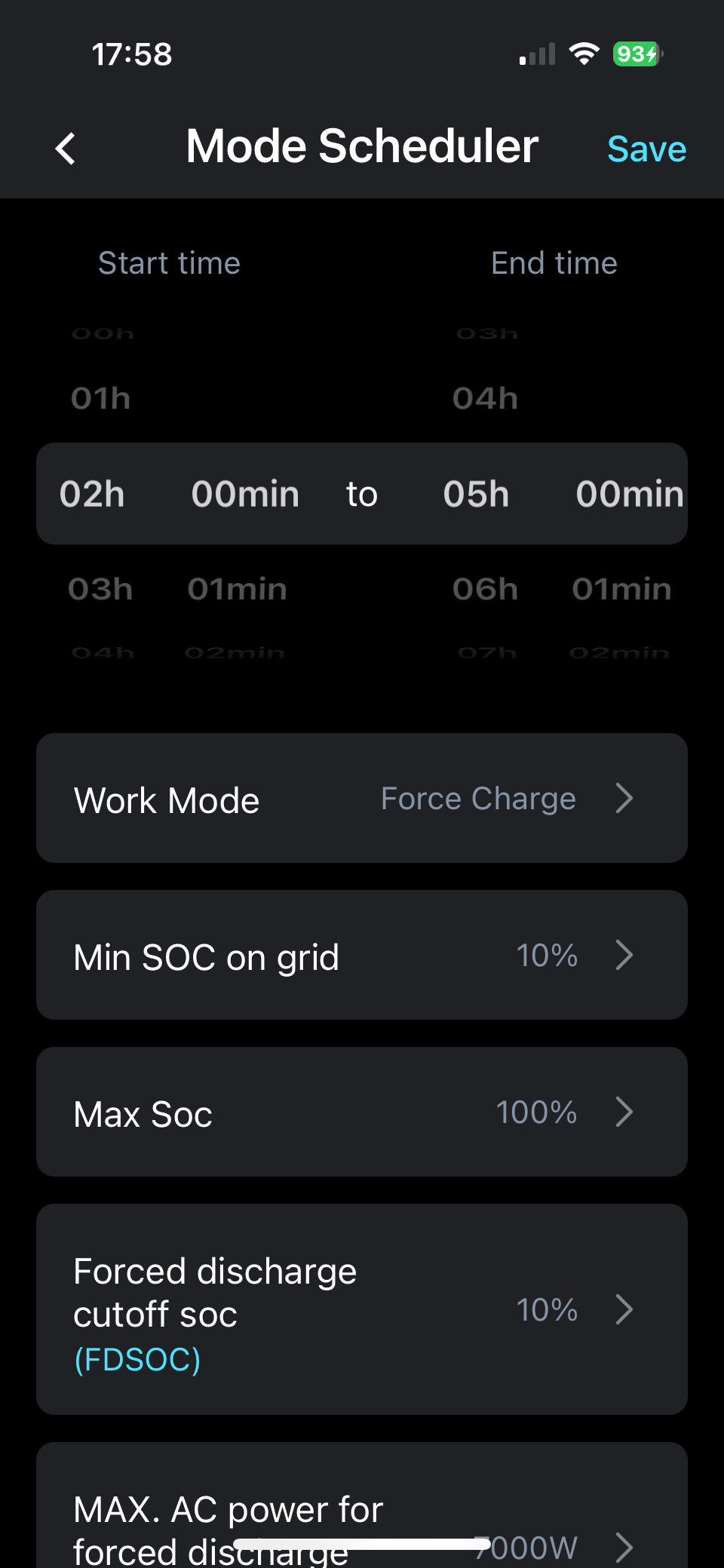
Task: Open the Max Soc setting
Action: click(x=362, y=1112)
